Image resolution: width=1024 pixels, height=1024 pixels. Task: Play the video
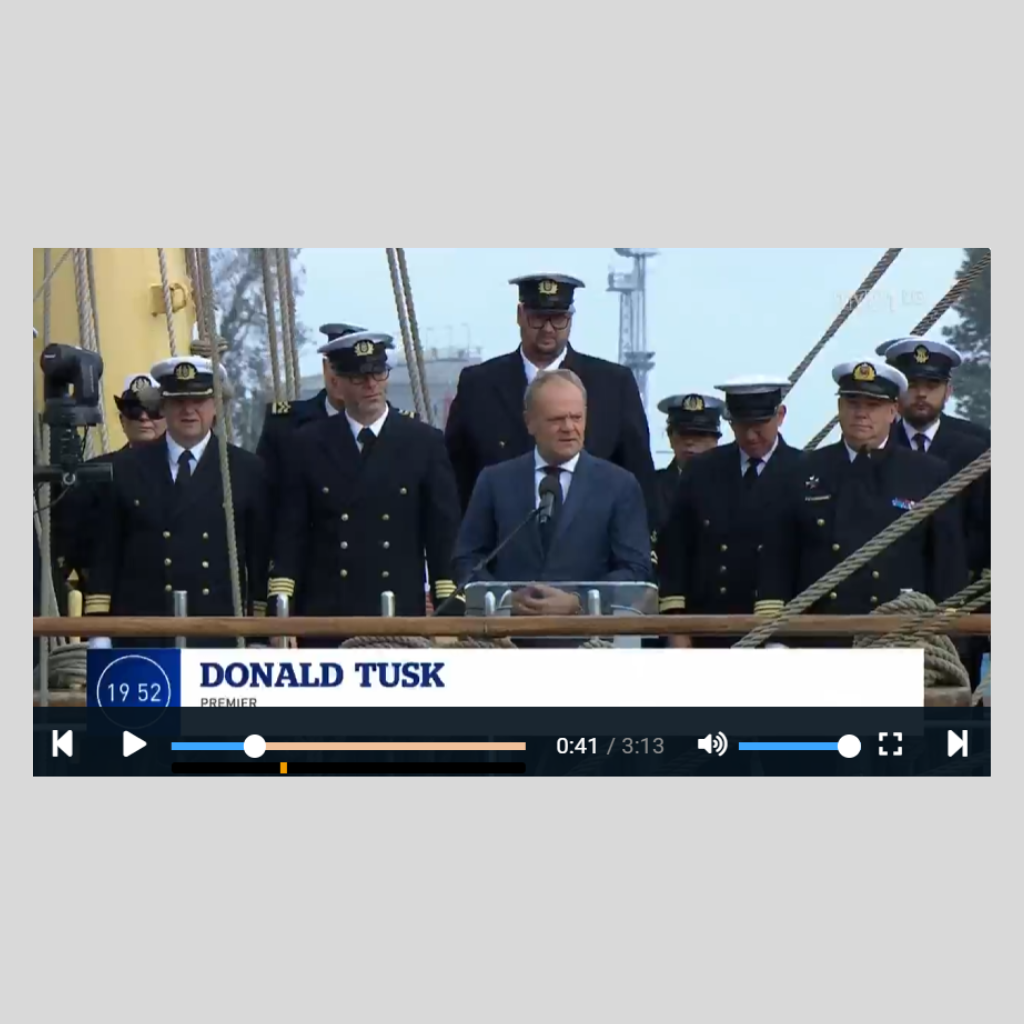(134, 744)
